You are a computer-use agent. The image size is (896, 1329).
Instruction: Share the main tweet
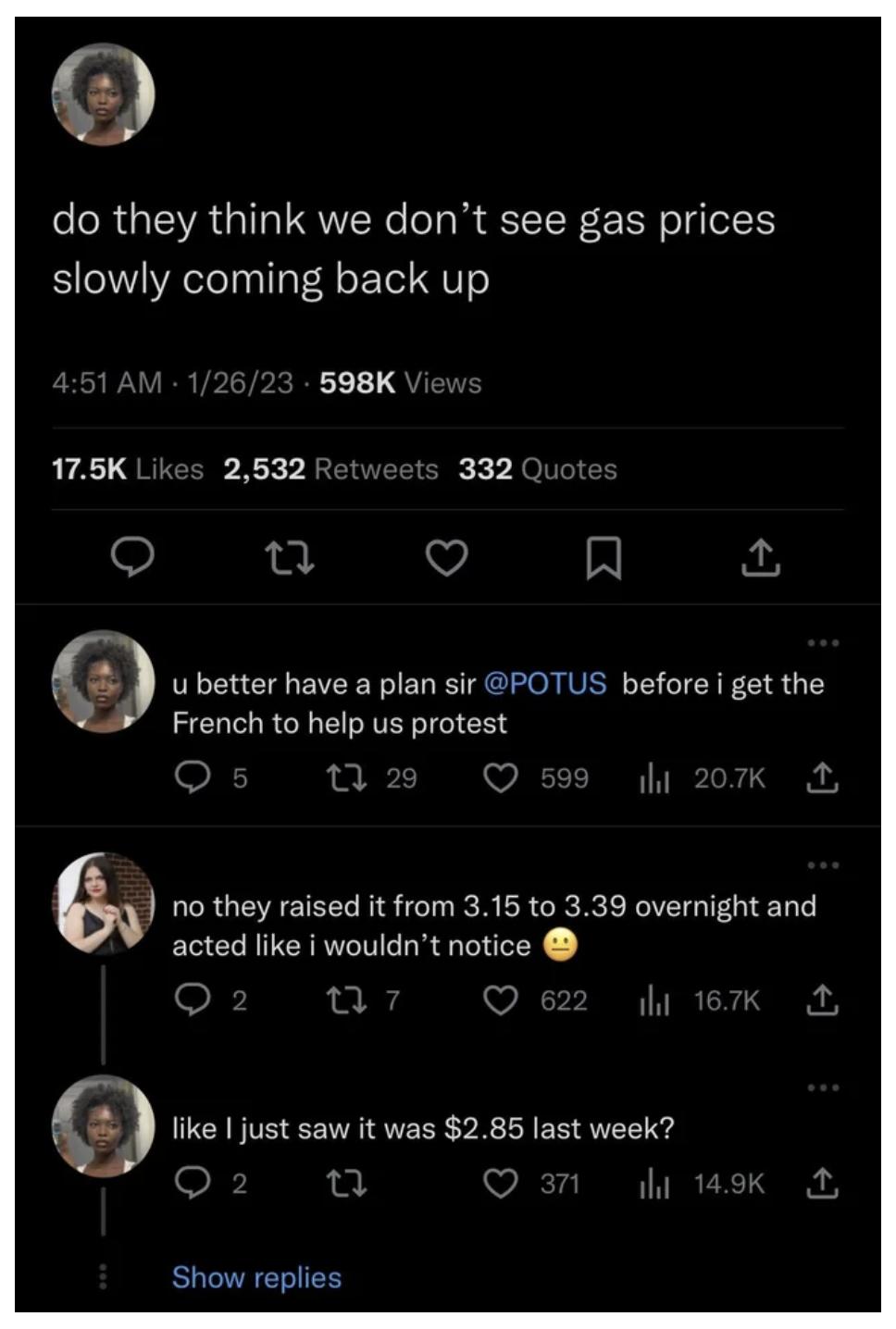coord(762,559)
